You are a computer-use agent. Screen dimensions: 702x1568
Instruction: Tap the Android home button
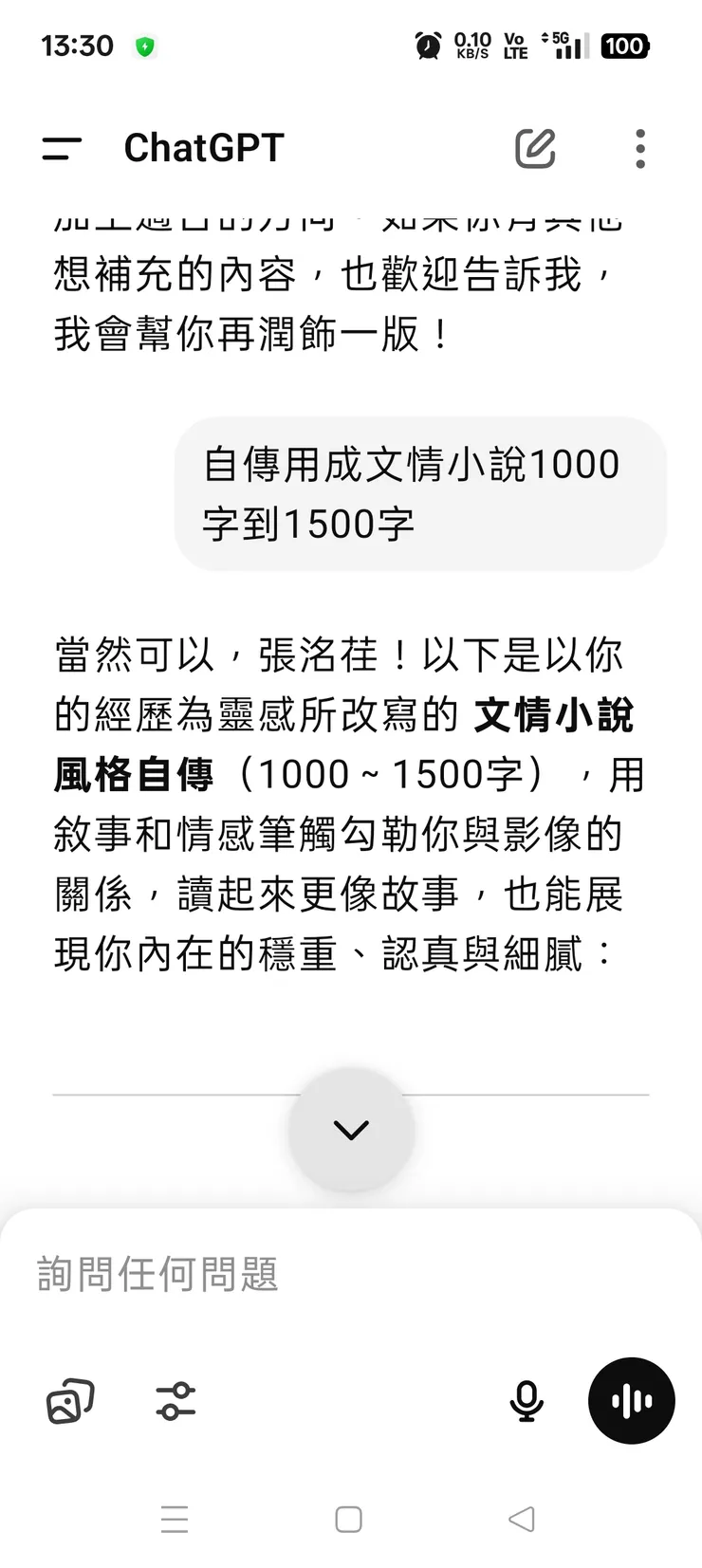coord(349,1520)
